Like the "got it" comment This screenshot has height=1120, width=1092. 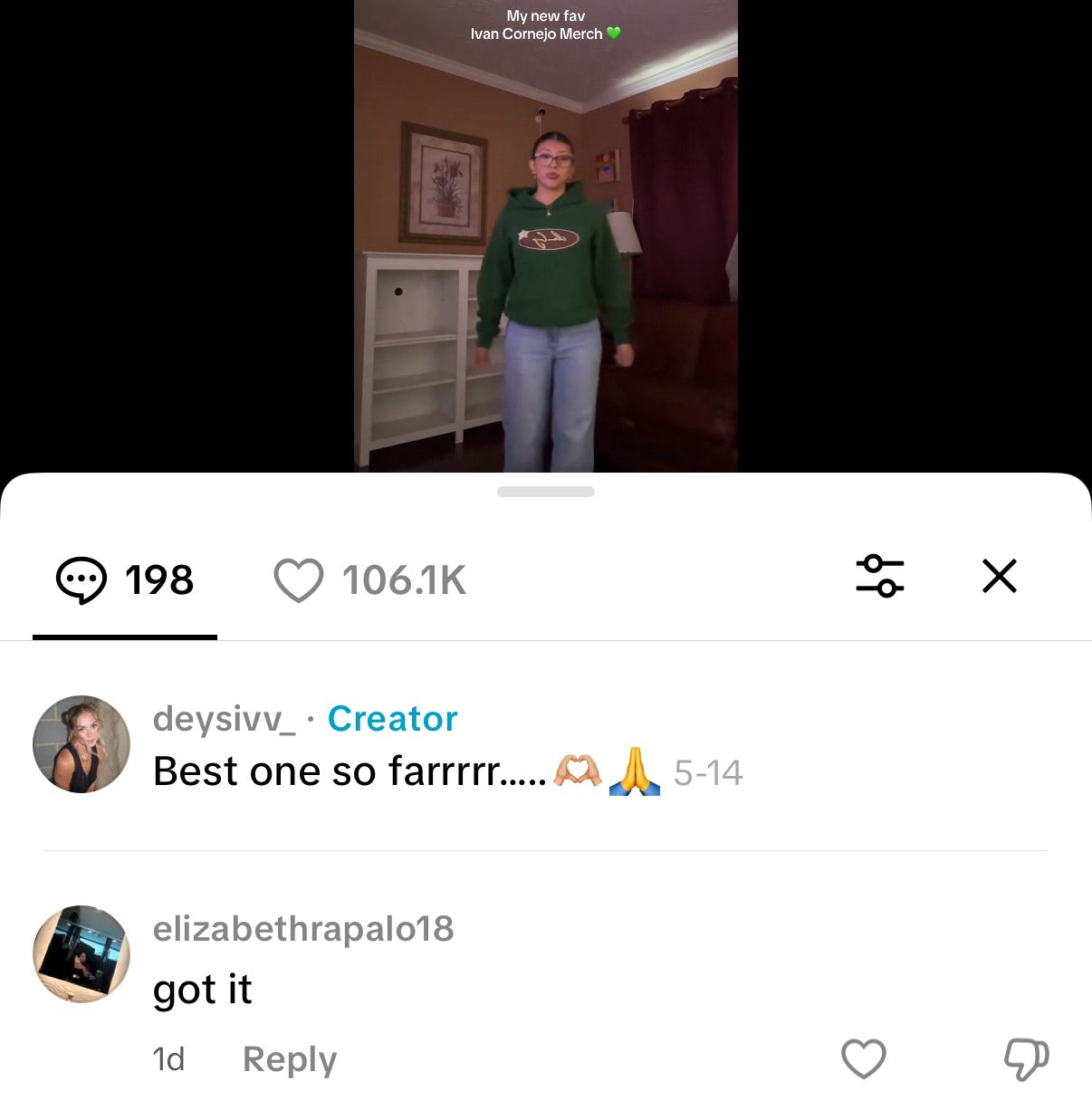(x=863, y=1058)
